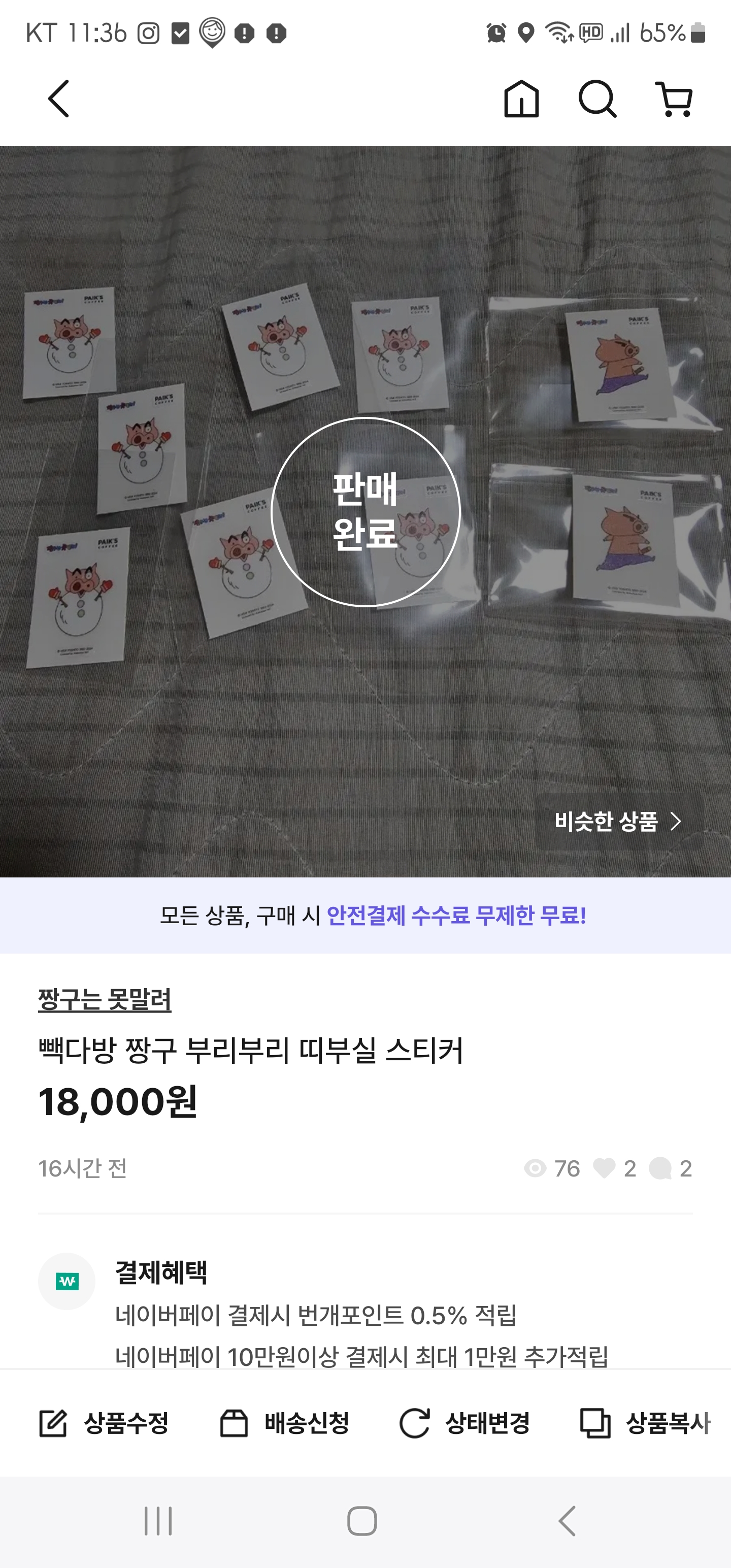Open the 짱구는 못말려 category link

[105, 999]
